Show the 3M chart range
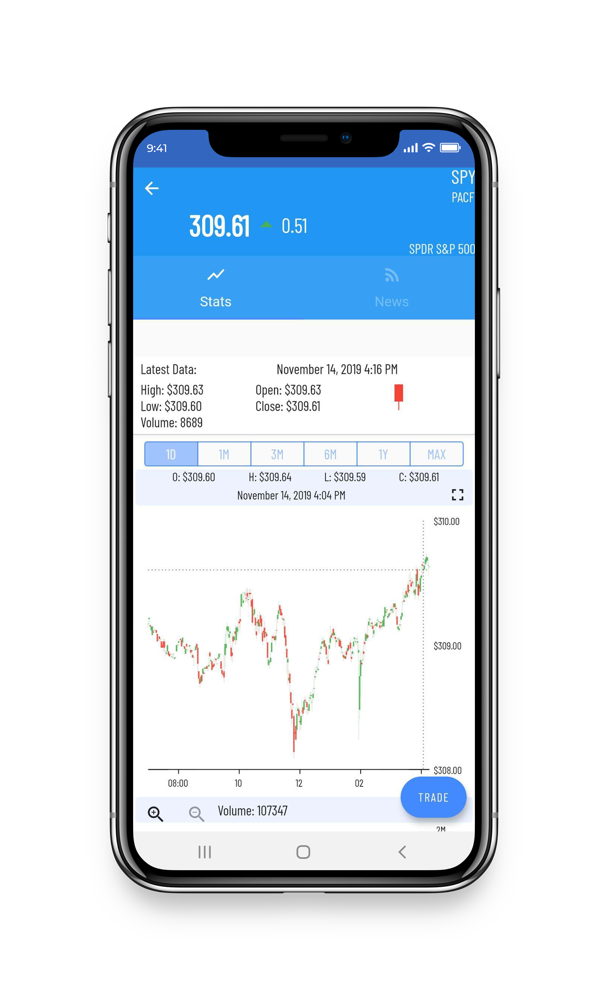Screen dimensions: 608x1000 [277, 454]
